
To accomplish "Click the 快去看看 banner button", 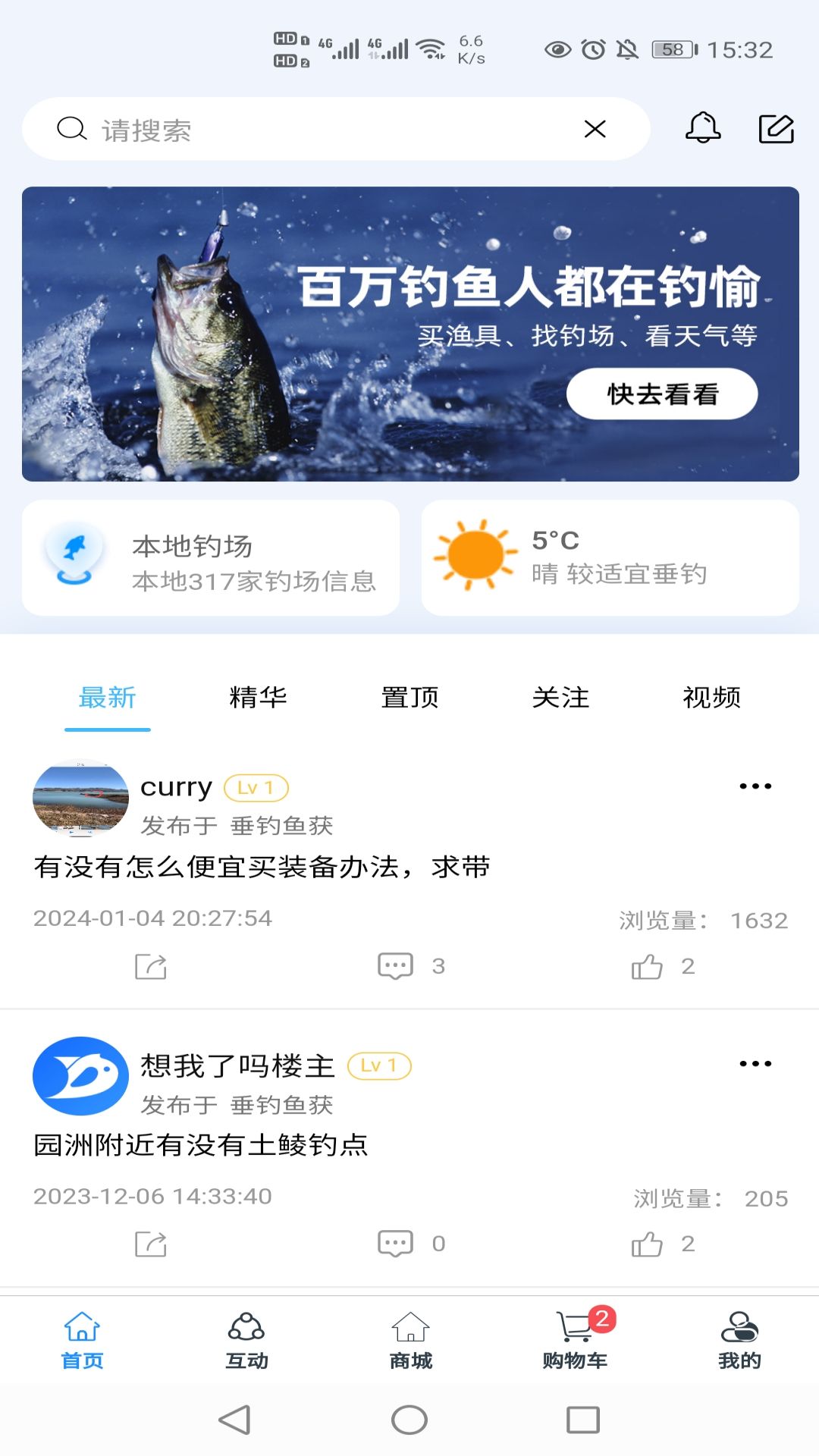I will pos(663,394).
